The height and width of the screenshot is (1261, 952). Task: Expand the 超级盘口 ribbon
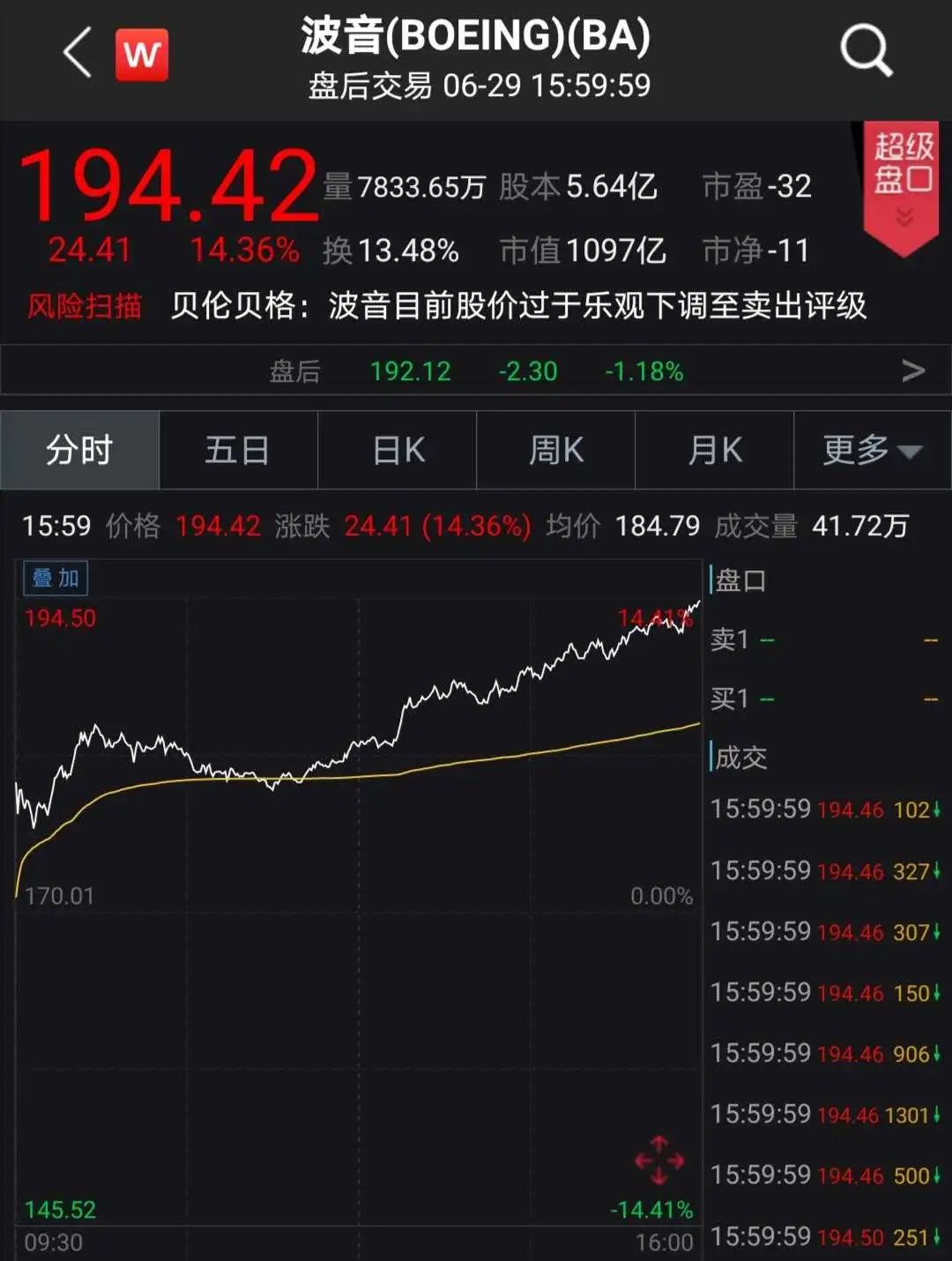point(903,185)
